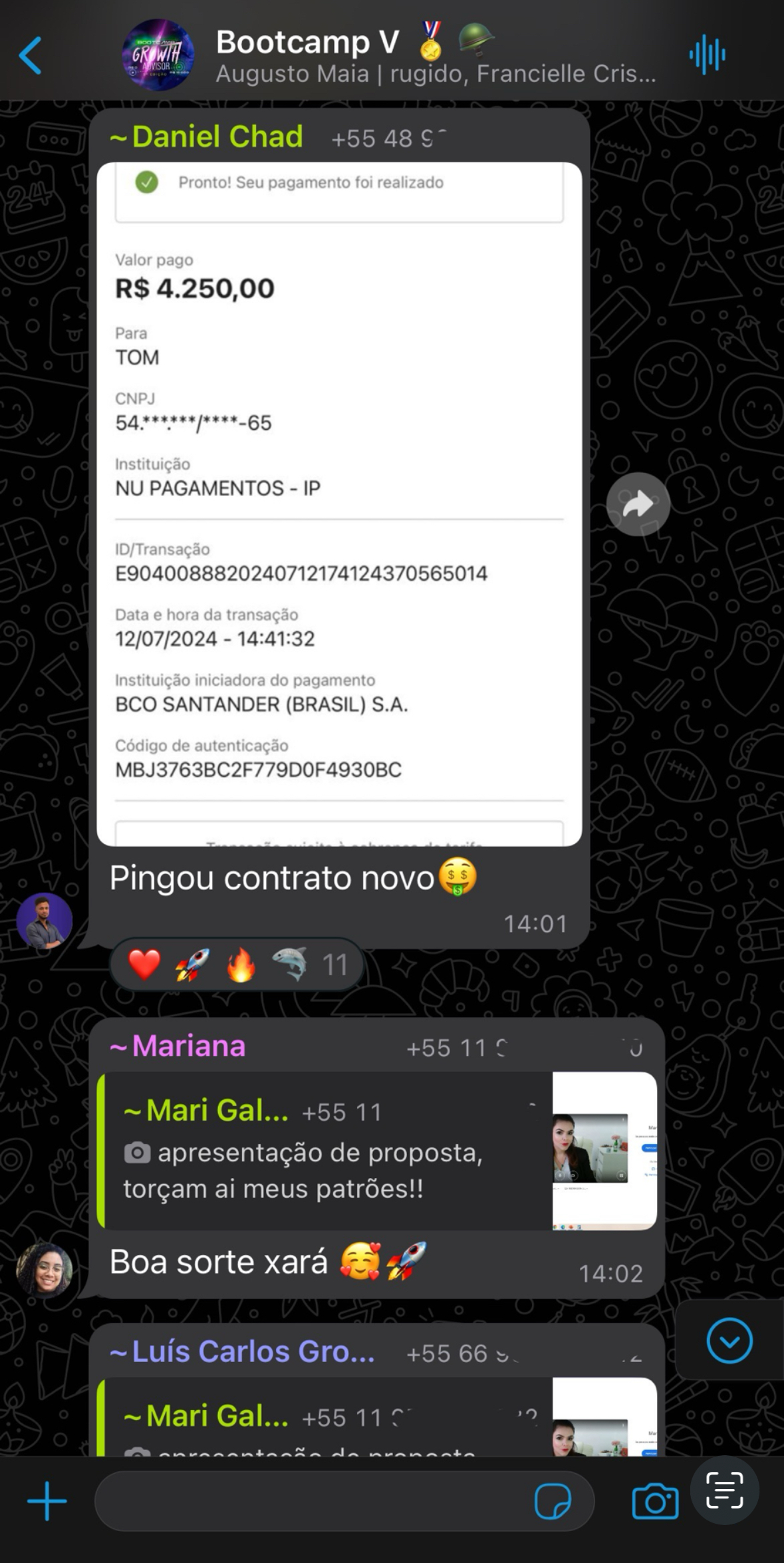Open the sticker picker
The height and width of the screenshot is (1563, 784).
pyautogui.click(x=553, y=1501)
